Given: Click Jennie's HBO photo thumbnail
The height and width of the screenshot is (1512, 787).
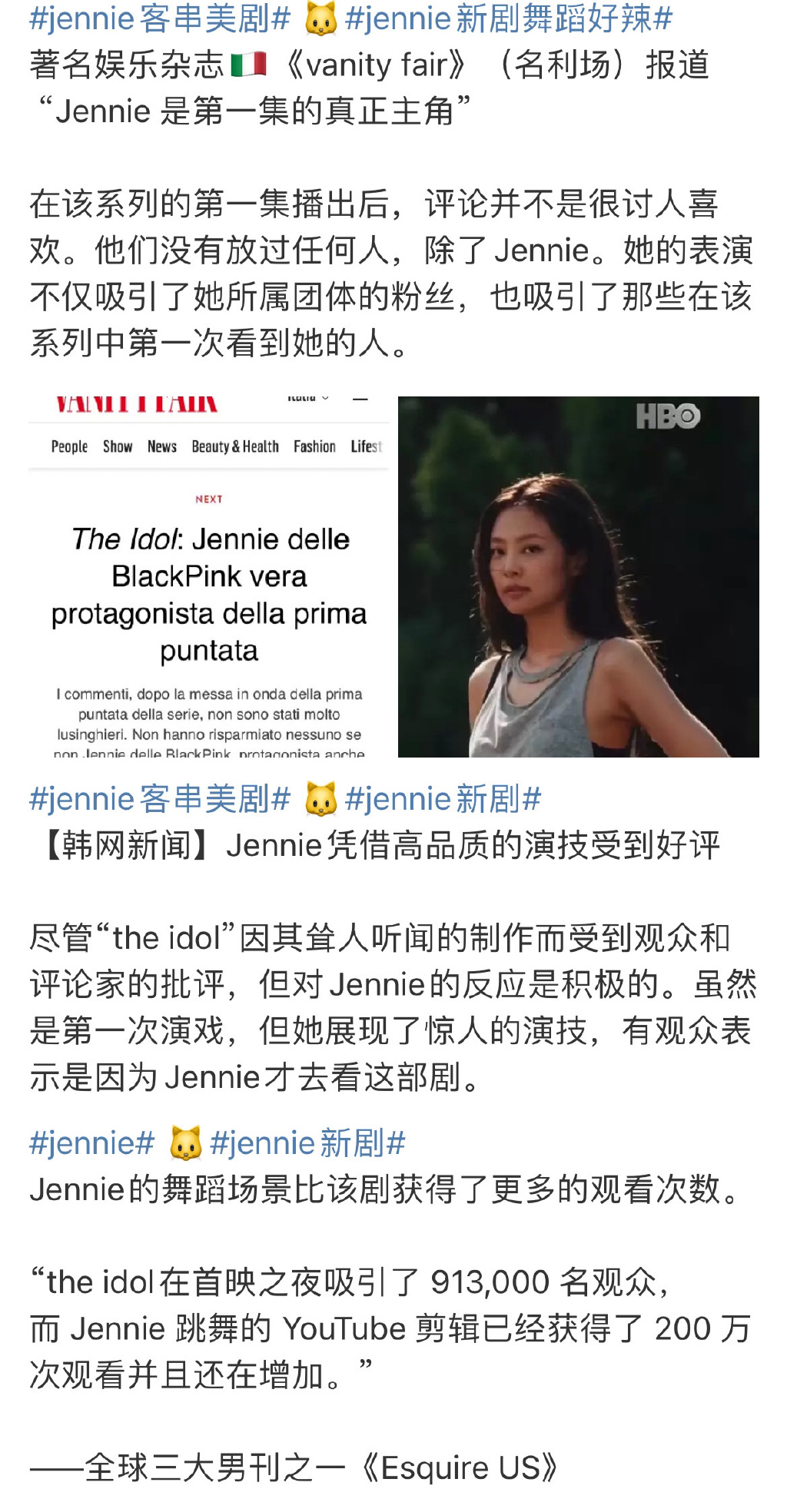Looking at the screenshot, I should point(580,576).
